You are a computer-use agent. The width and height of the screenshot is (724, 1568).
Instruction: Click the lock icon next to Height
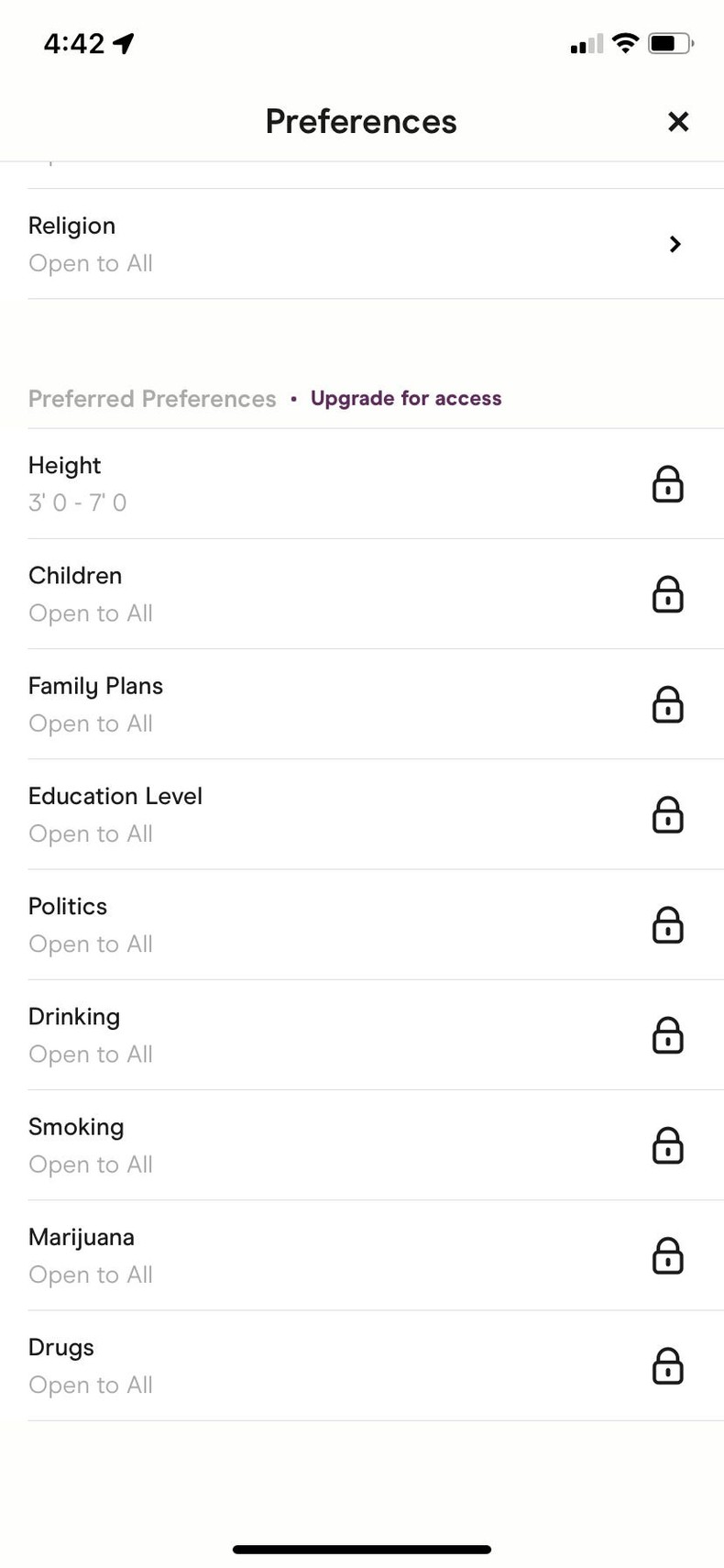(667, 484)
